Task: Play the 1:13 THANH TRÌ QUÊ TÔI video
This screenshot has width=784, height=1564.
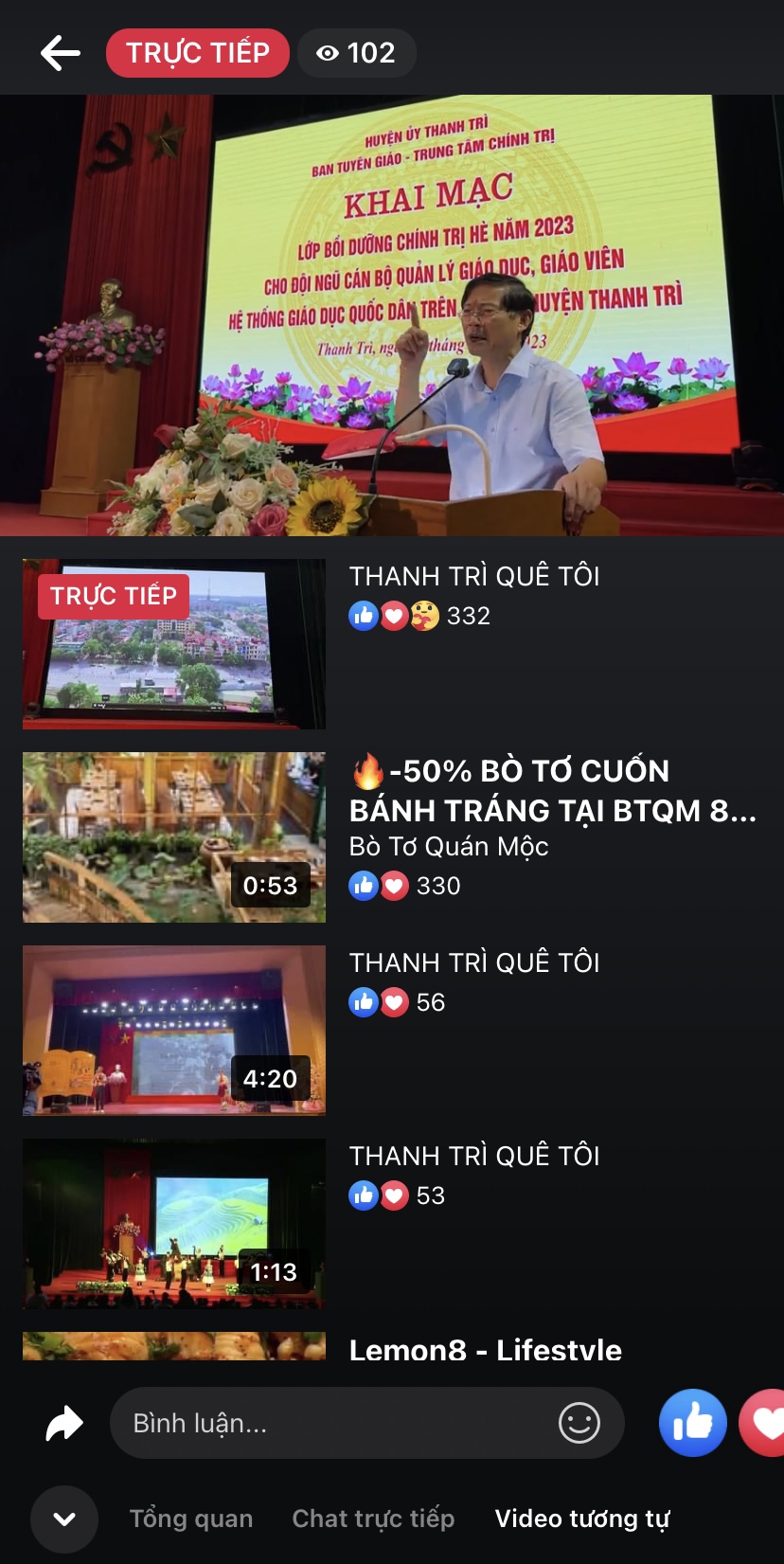Action: [174, 1224]
